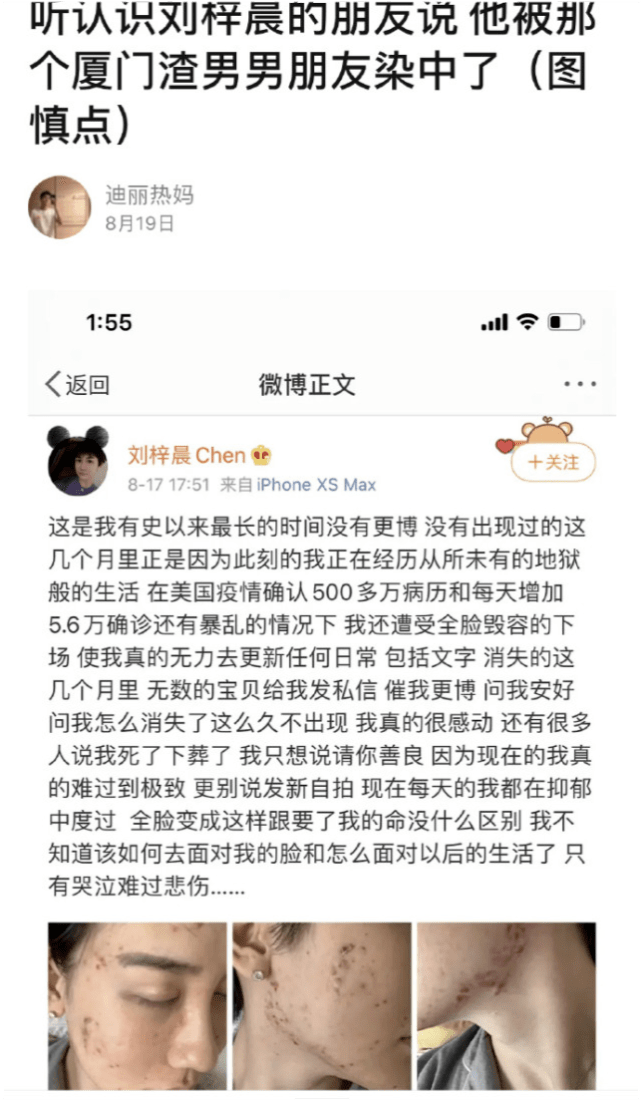Open the author name 迪丽热妈
Image resolution: width=641 pixels, height=1100 pixels.
click(149, 195)
